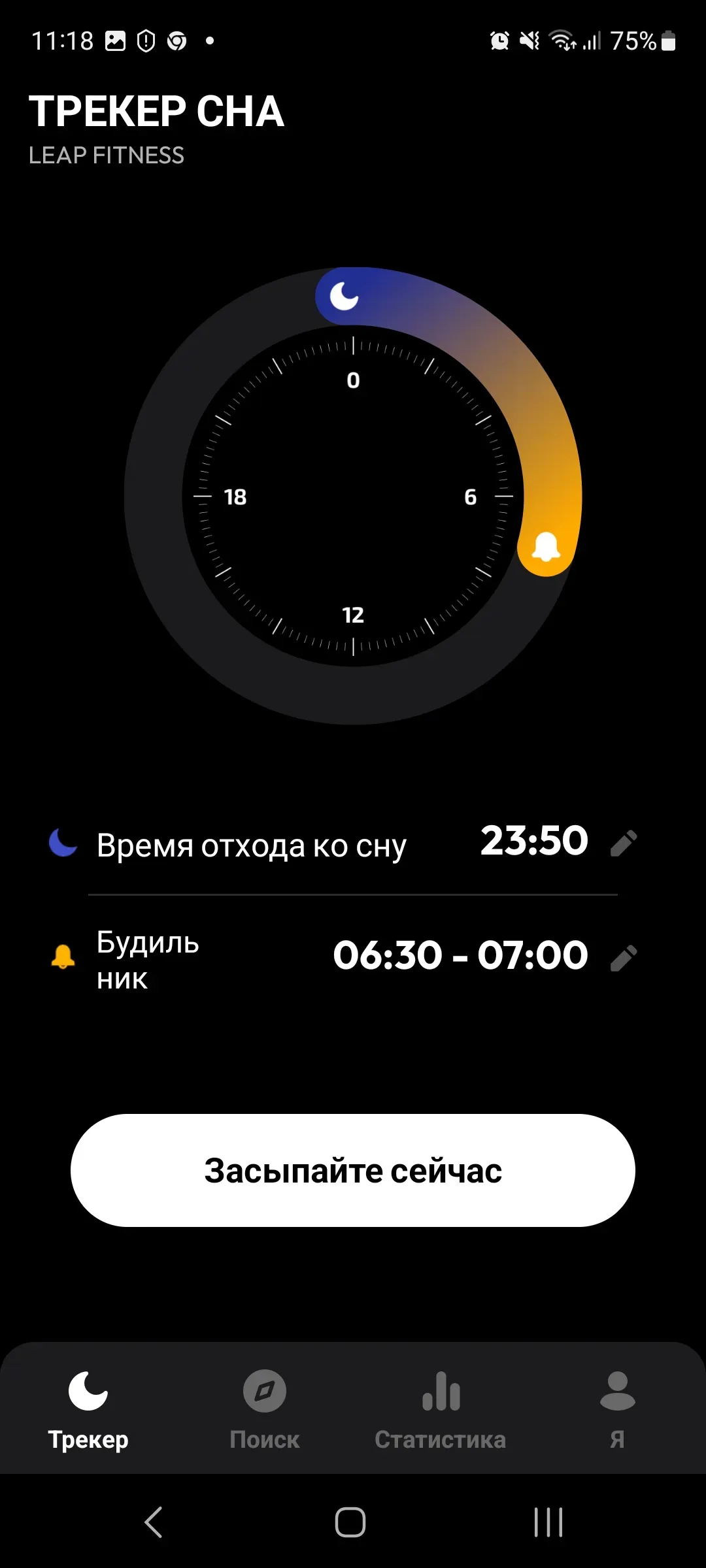
Task: Edit the alarm 06:30 - 07:00 pencil
Action: [x=624, y=958]
